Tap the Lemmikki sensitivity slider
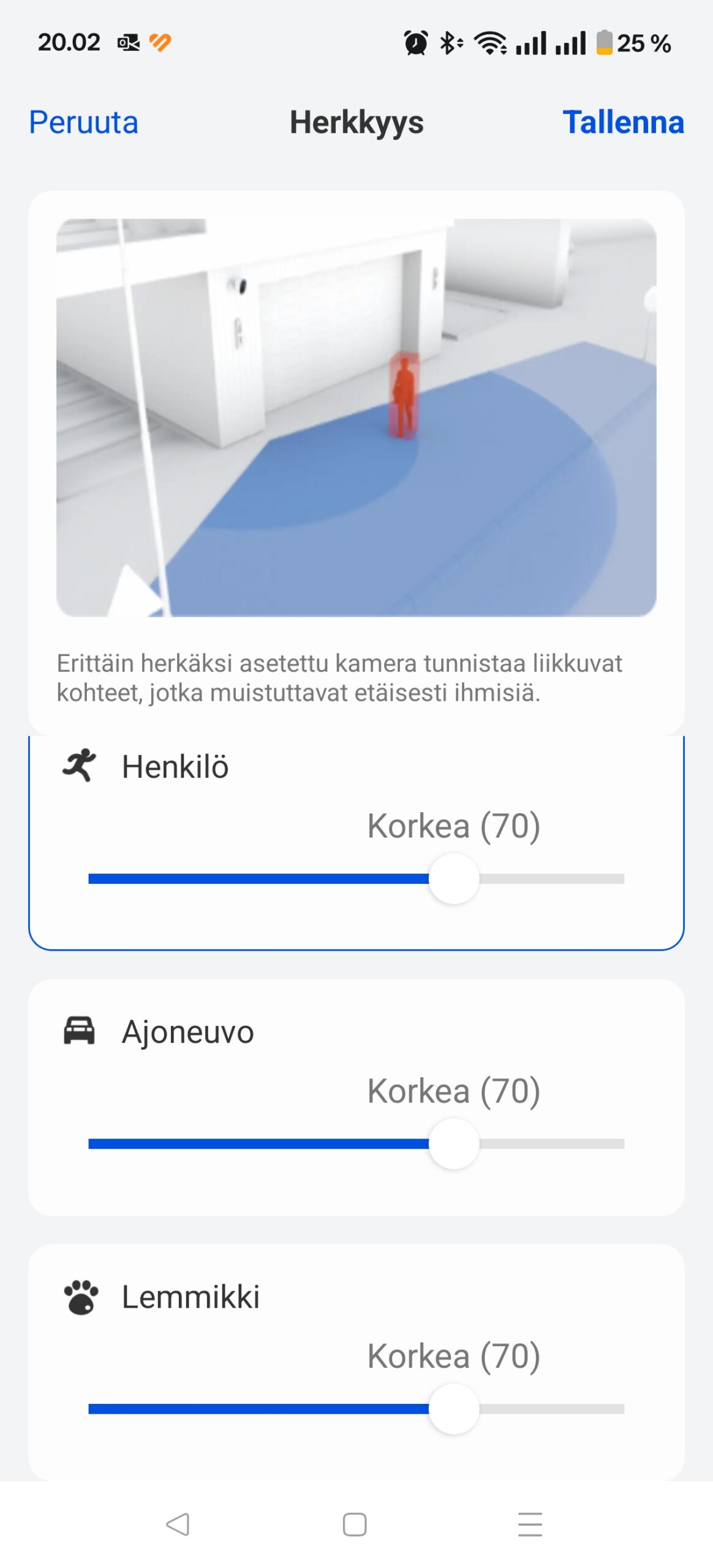Screen dimensions: 713x1568 [x=453, y=1409]
